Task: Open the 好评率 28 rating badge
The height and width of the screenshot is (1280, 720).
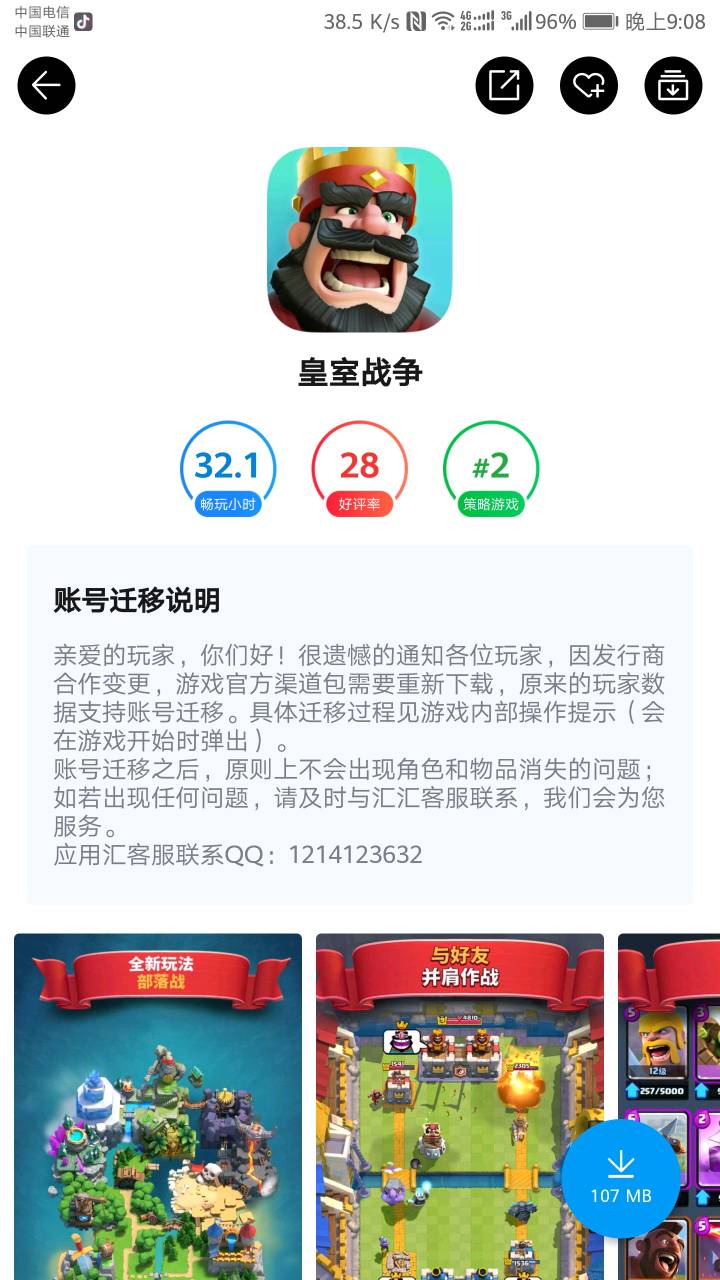Action: click(x=359, y=470)
